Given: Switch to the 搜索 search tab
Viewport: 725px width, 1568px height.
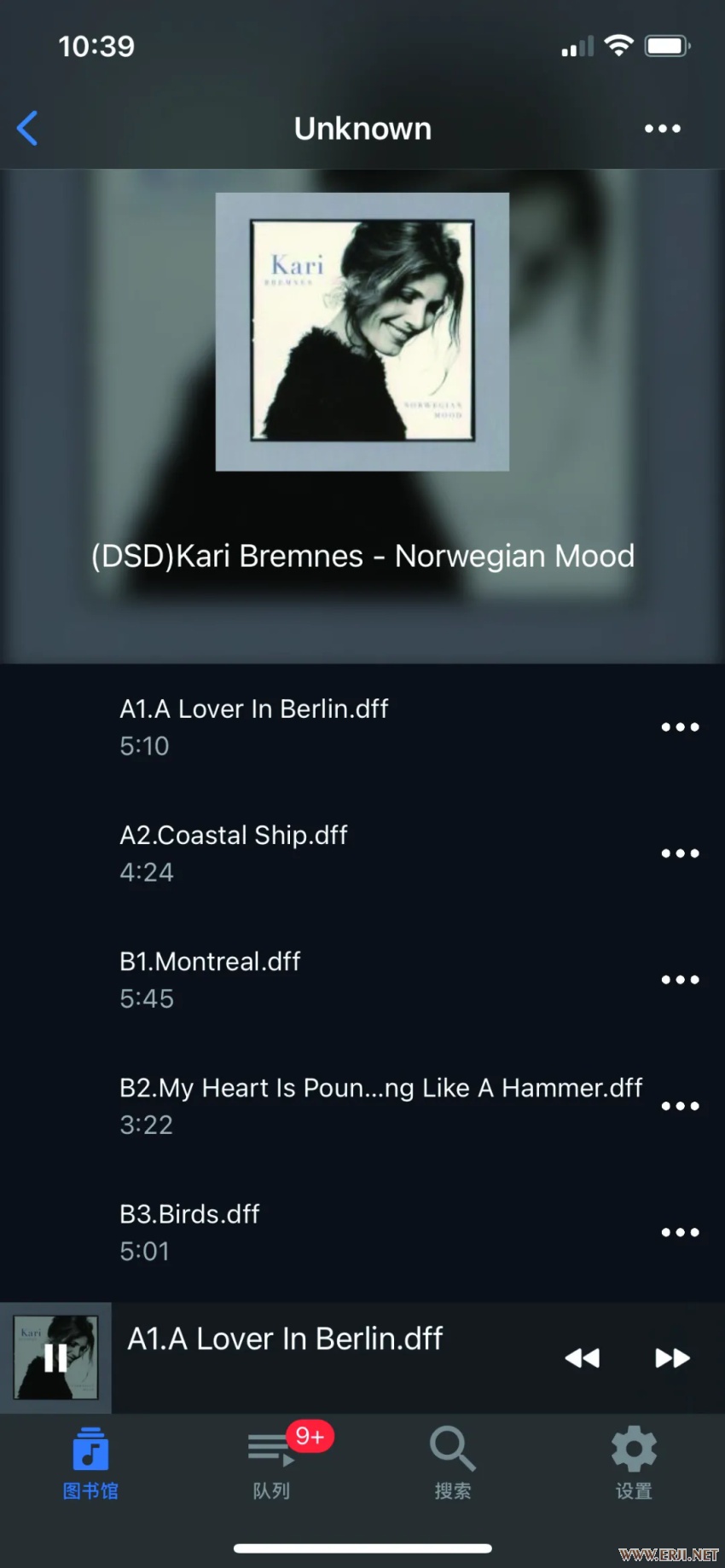Looking at the screenshot, I should [x=452, y=1463].
